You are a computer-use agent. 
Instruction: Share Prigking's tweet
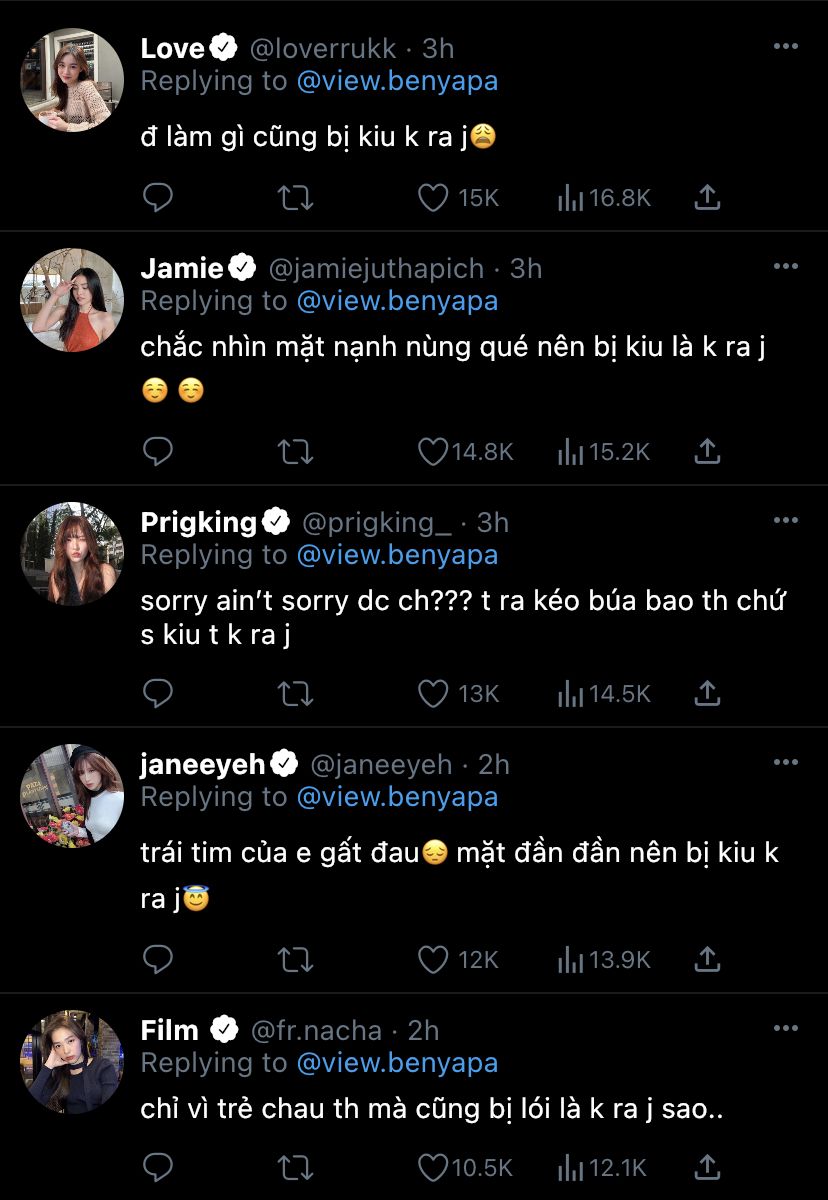[x=706, y=692]
